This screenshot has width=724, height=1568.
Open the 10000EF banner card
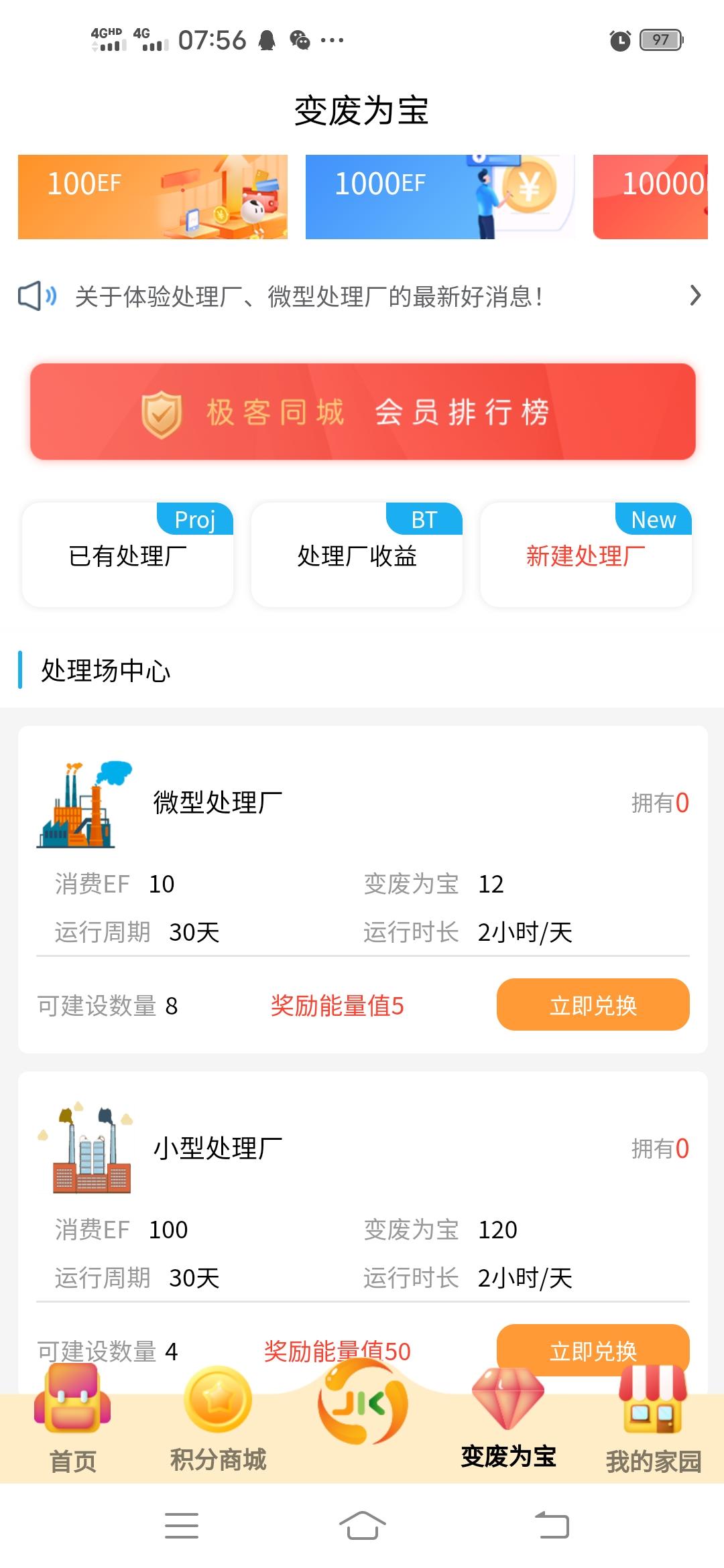tap(650, 197)
